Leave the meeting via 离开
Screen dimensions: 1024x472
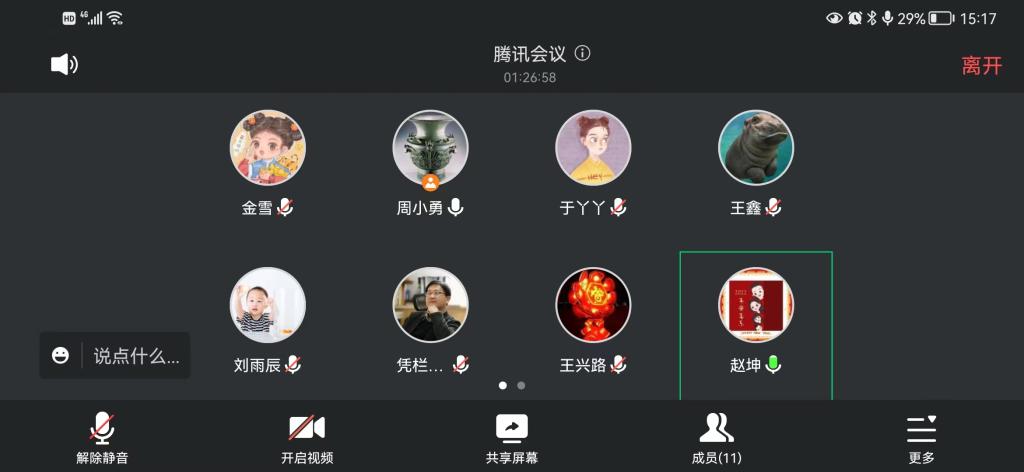click(x=981, y=66)
